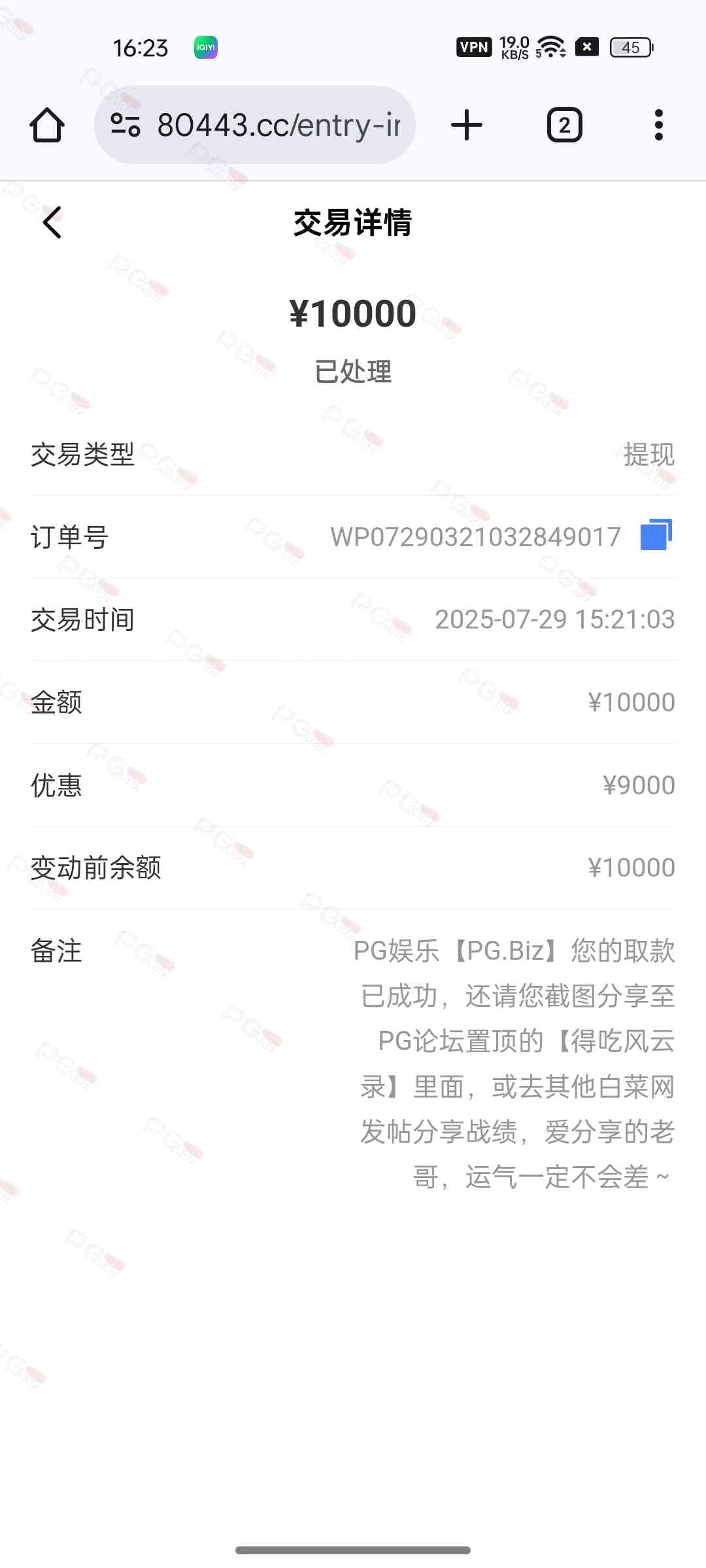706x1568 pixels.
Task: Open the tab switcher showing 2 tabs
Action: tap(564, 125)
